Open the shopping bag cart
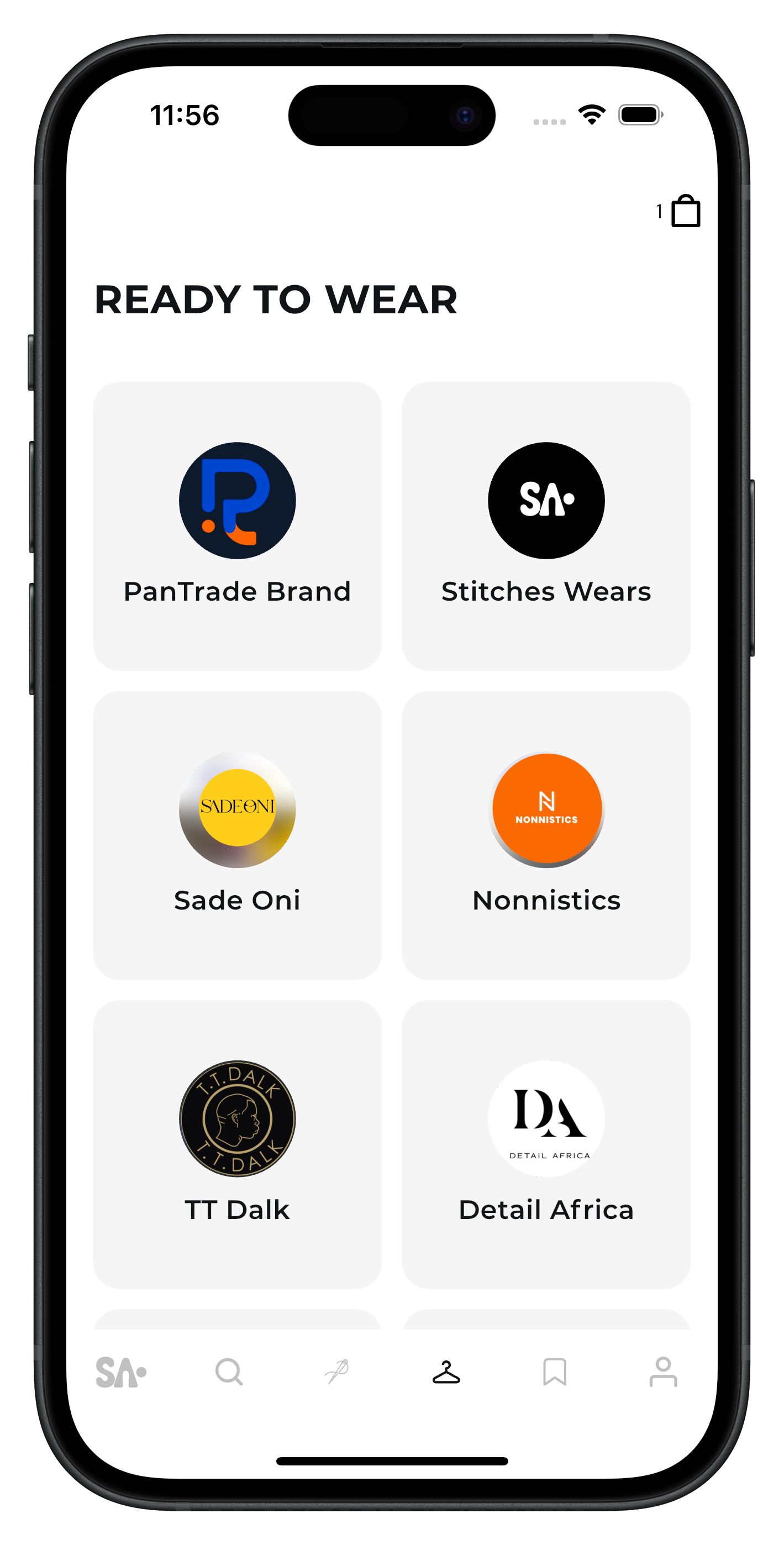Image resolution: width=784 pixels, height=1545 pixels. [x=685, y=211]
